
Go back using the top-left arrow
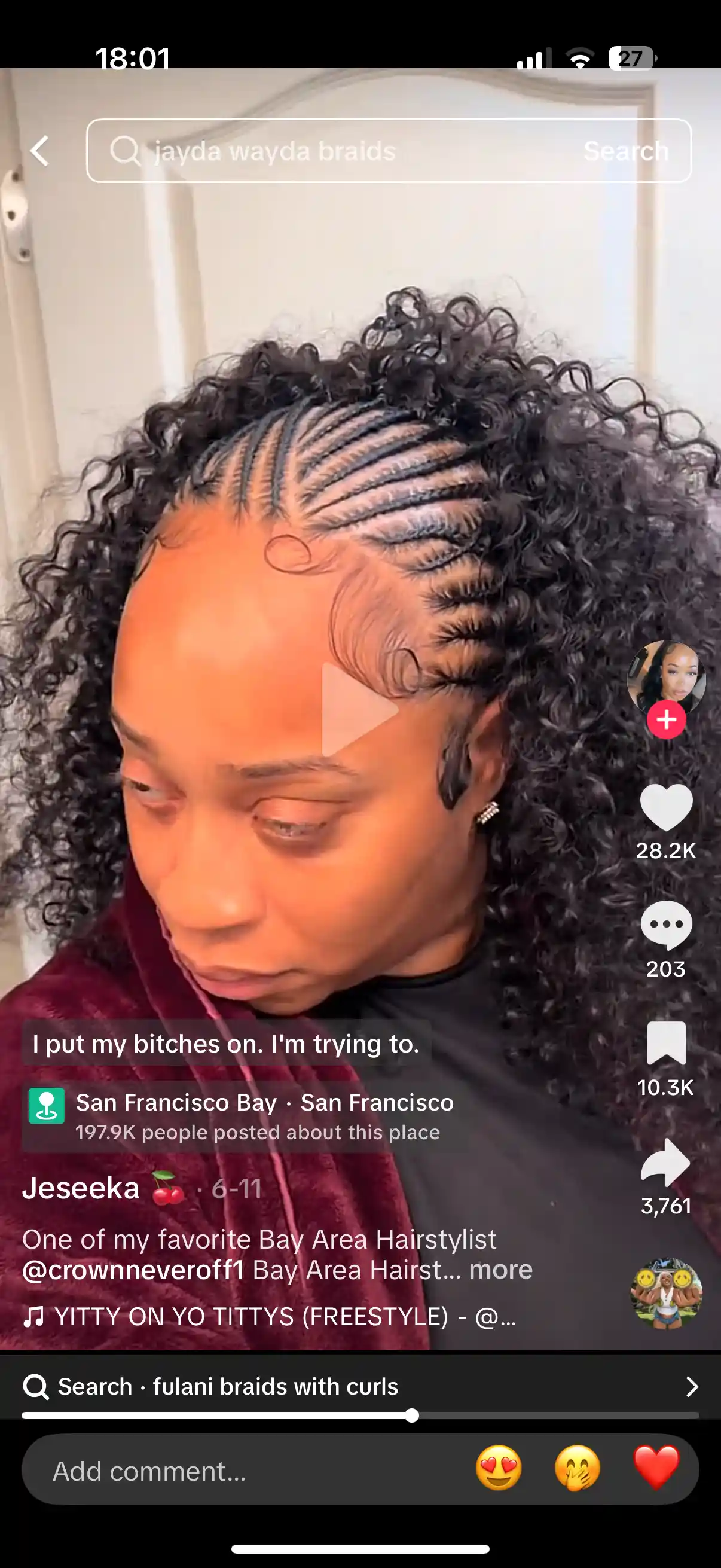40,151
